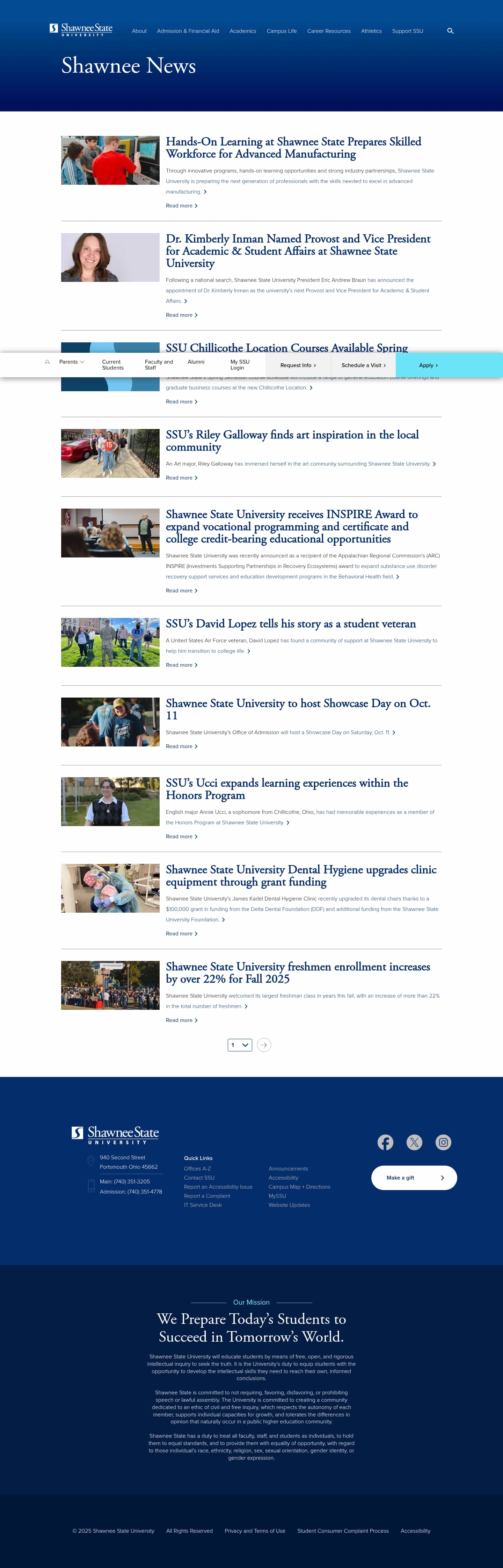
Task: Tap Make a gift button
Action: click(414, 1178)
